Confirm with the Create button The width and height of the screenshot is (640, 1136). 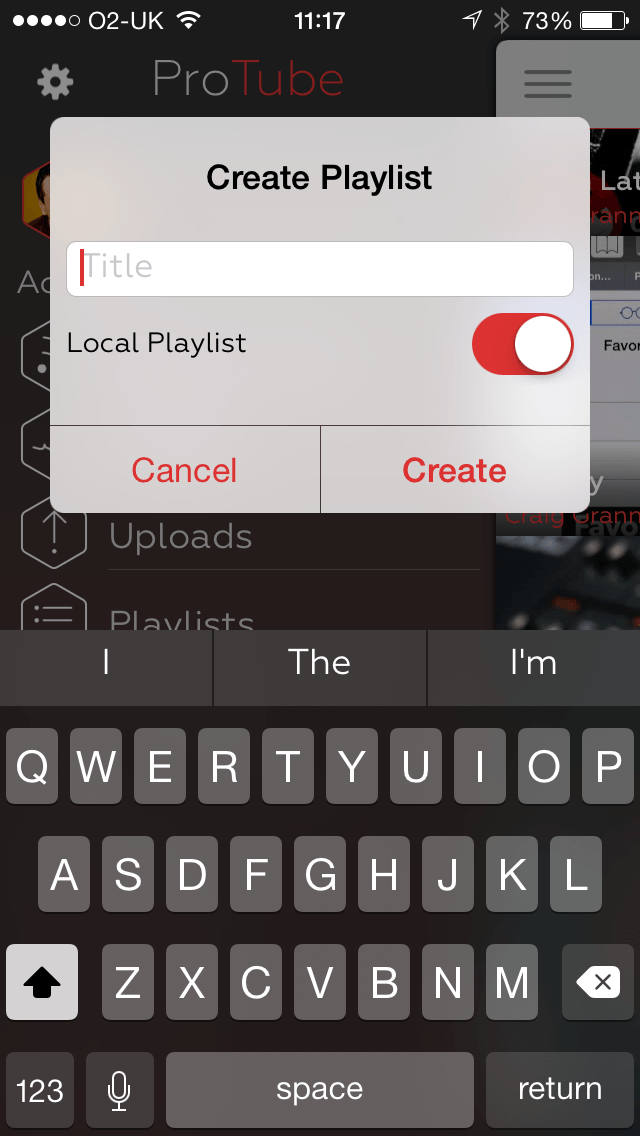point(454,470)
